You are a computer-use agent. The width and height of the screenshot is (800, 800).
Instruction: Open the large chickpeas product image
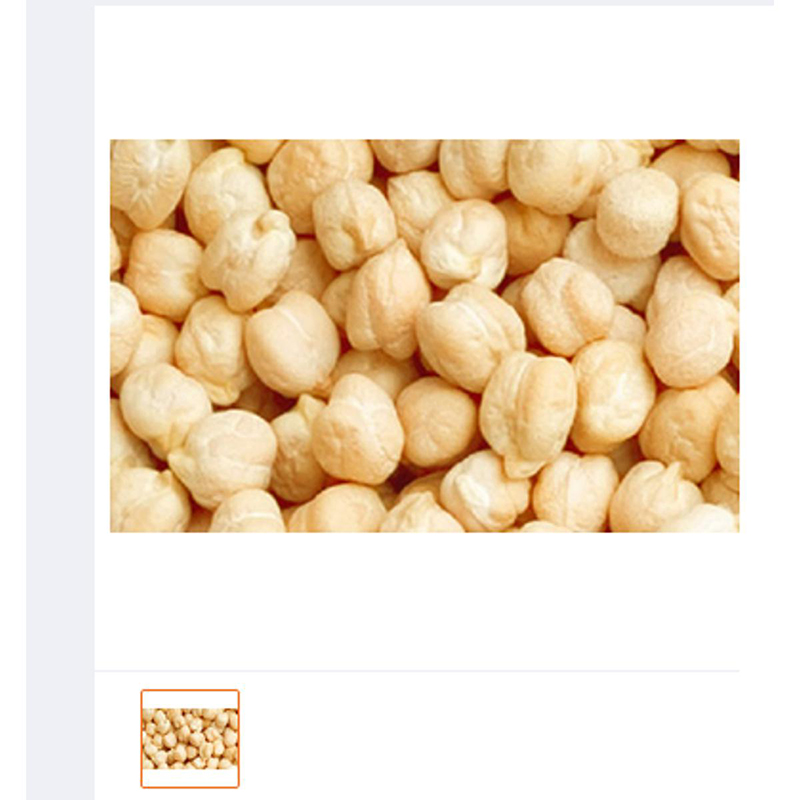[x=424, y=336]
